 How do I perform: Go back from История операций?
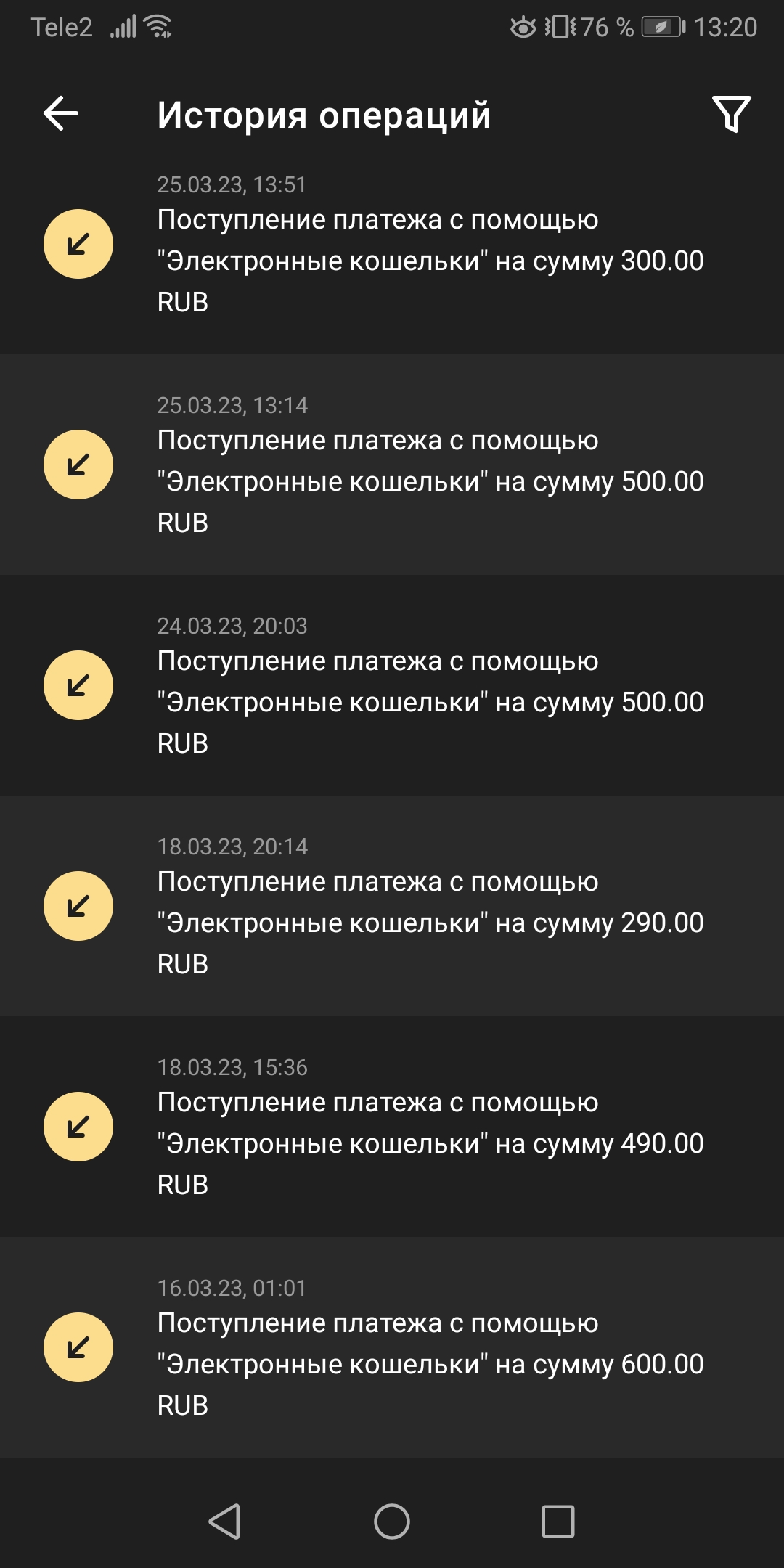tap(61, 114)
